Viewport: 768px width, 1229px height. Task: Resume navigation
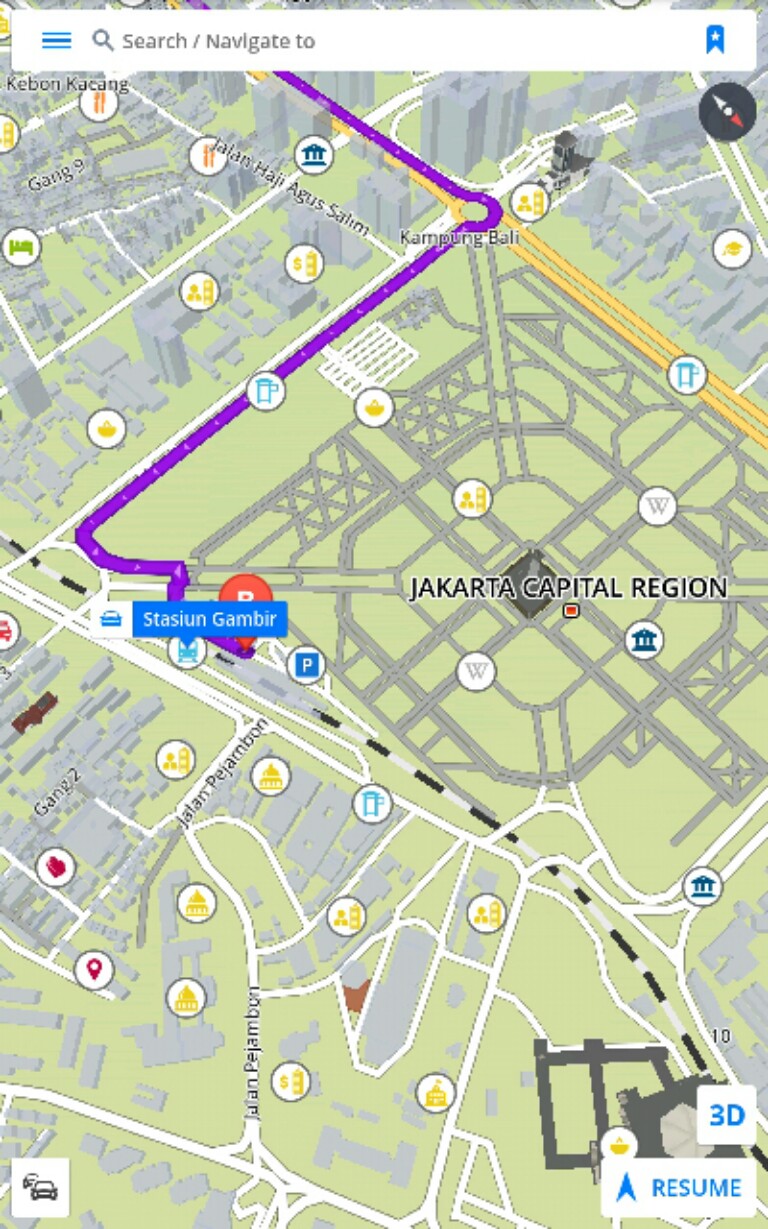[x=679, y=1188]
